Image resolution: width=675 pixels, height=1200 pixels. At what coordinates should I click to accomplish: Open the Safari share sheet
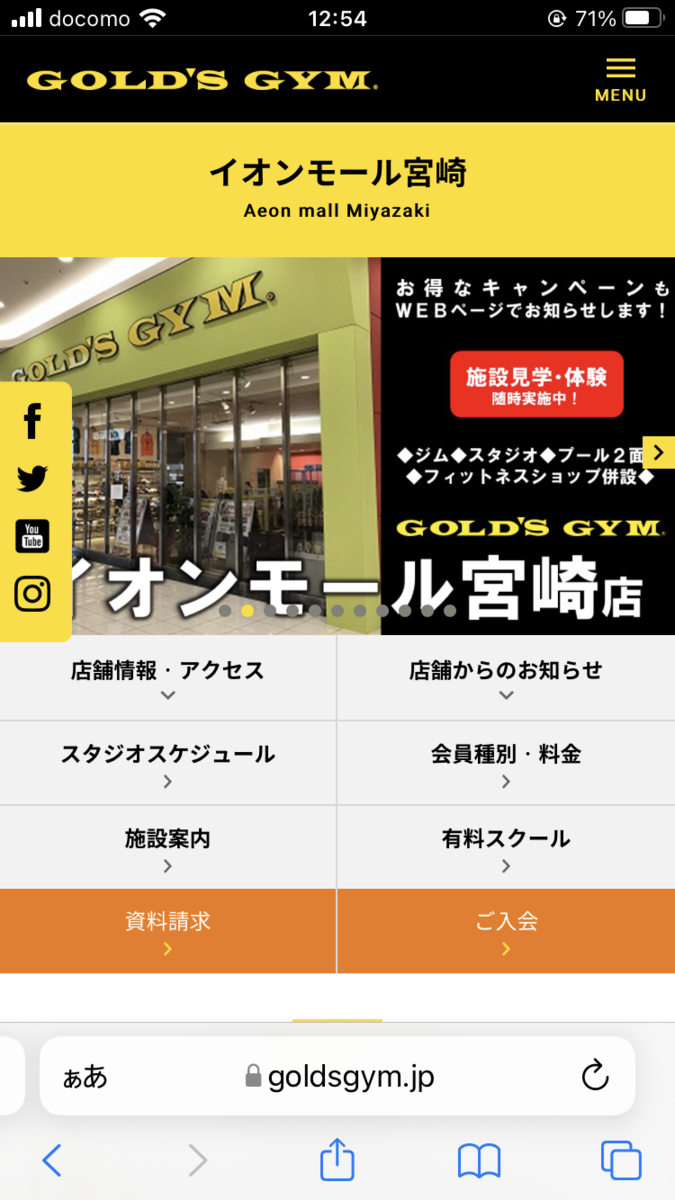(x=337, y=1158)
